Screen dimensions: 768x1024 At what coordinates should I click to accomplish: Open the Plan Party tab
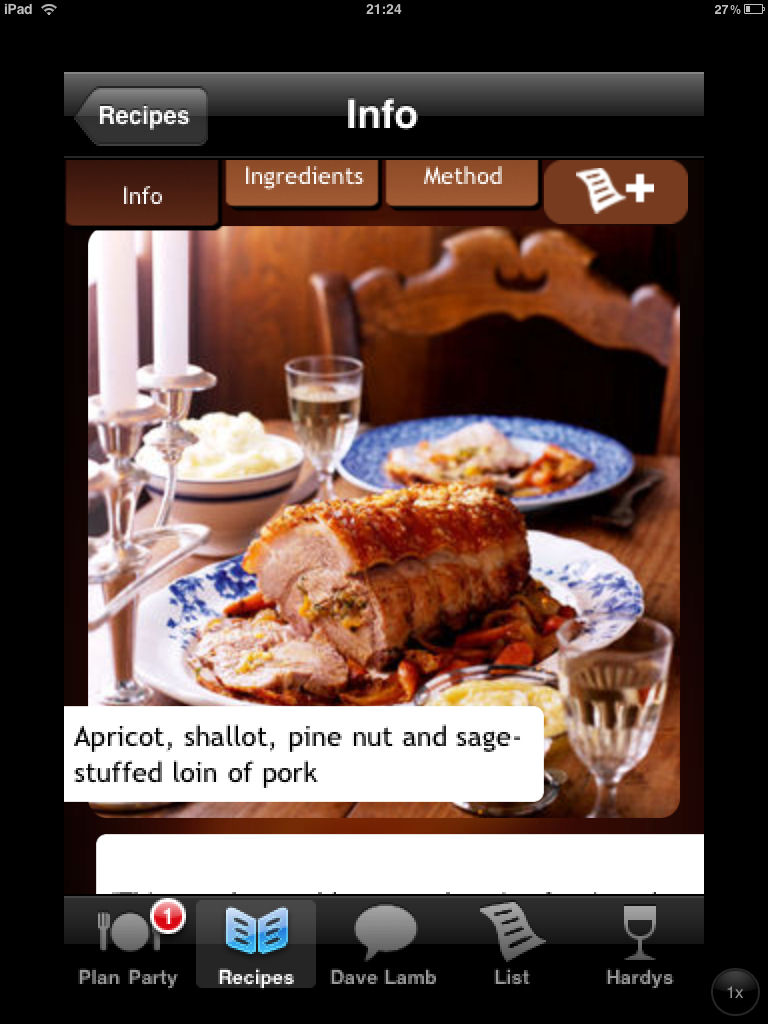[x=128, y=944]
